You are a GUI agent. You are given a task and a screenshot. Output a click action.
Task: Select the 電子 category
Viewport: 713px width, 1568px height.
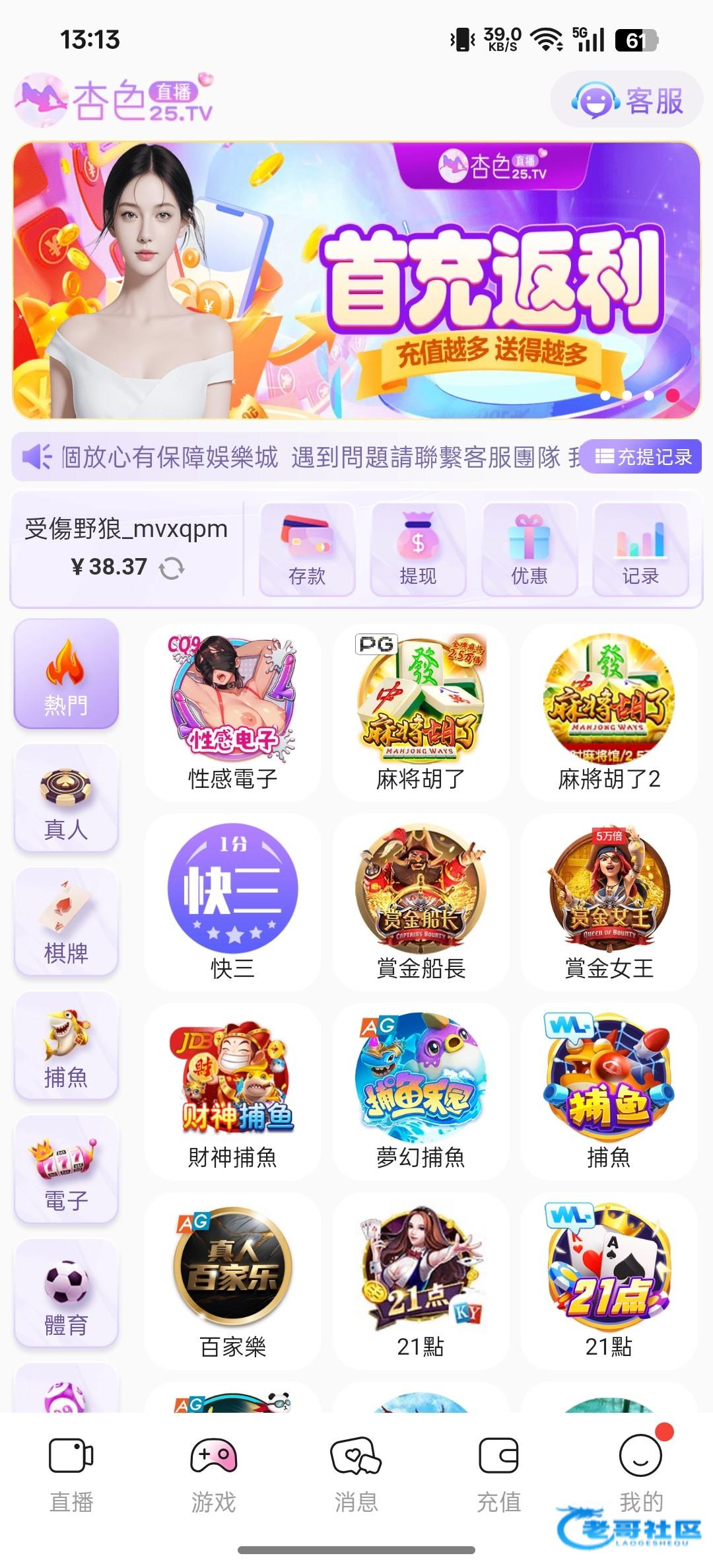[x=66, y=1170]
